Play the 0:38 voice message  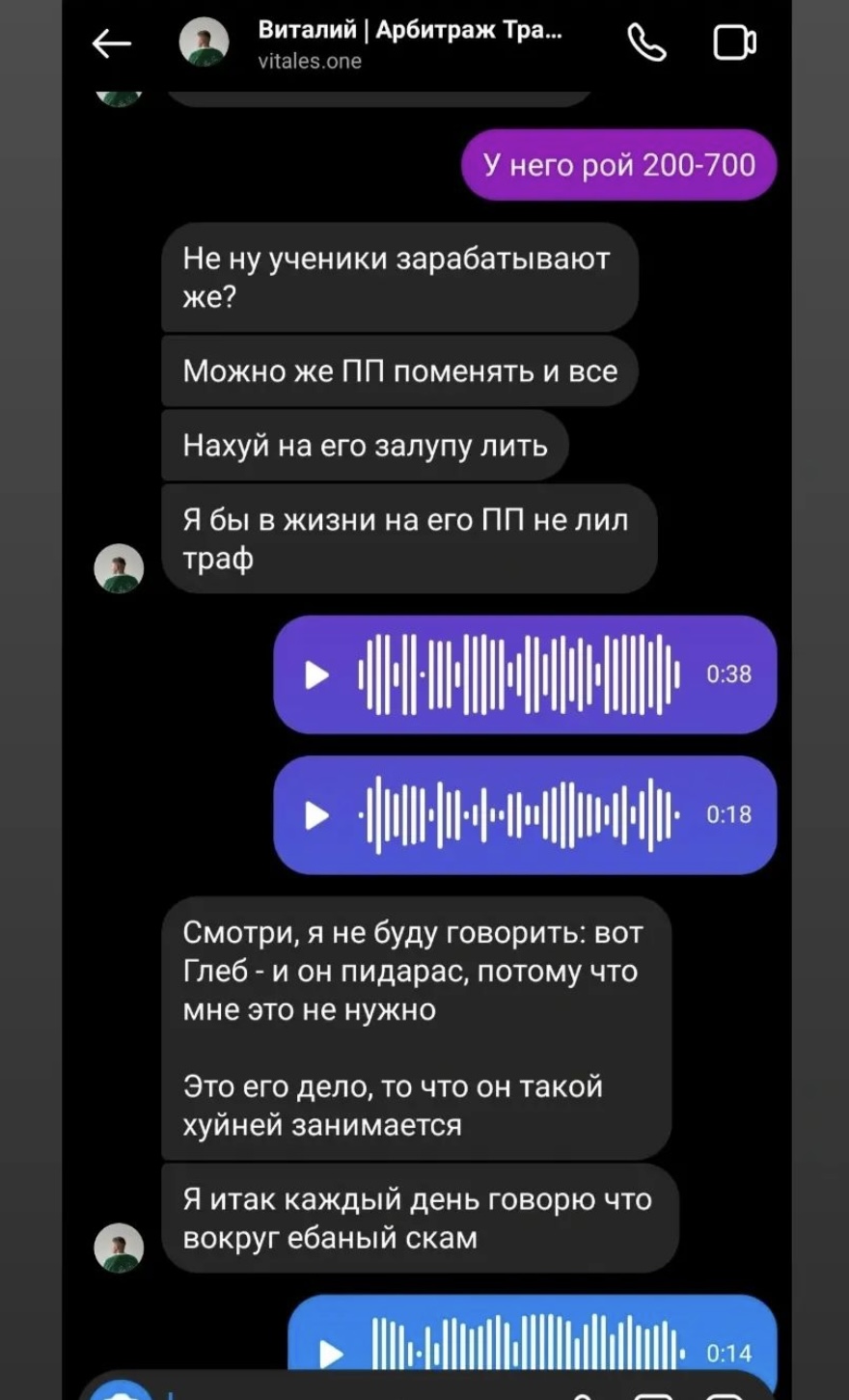316,674
